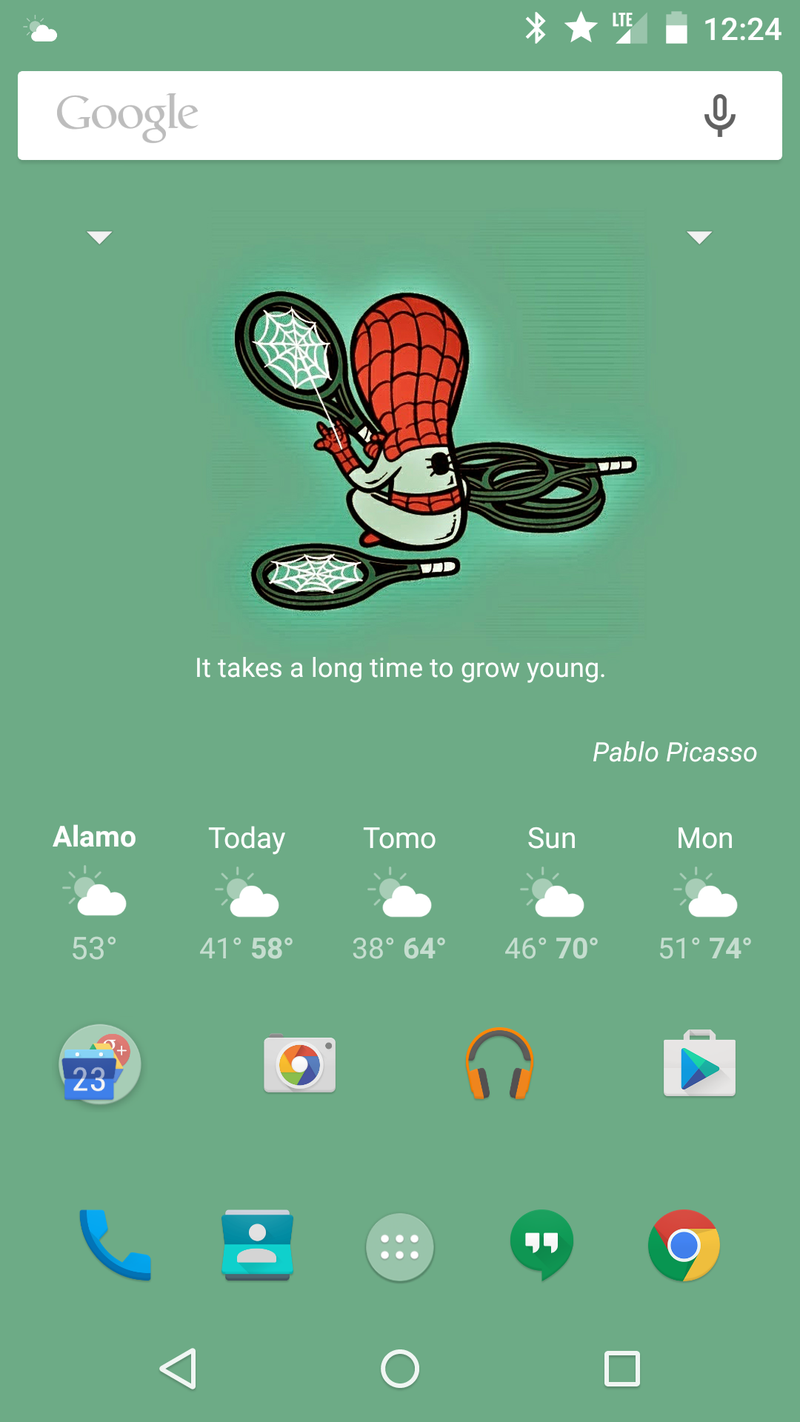Expand the right dropdown arrow above artwork
The image size is (800, 1422).
(x=699, y=237)
